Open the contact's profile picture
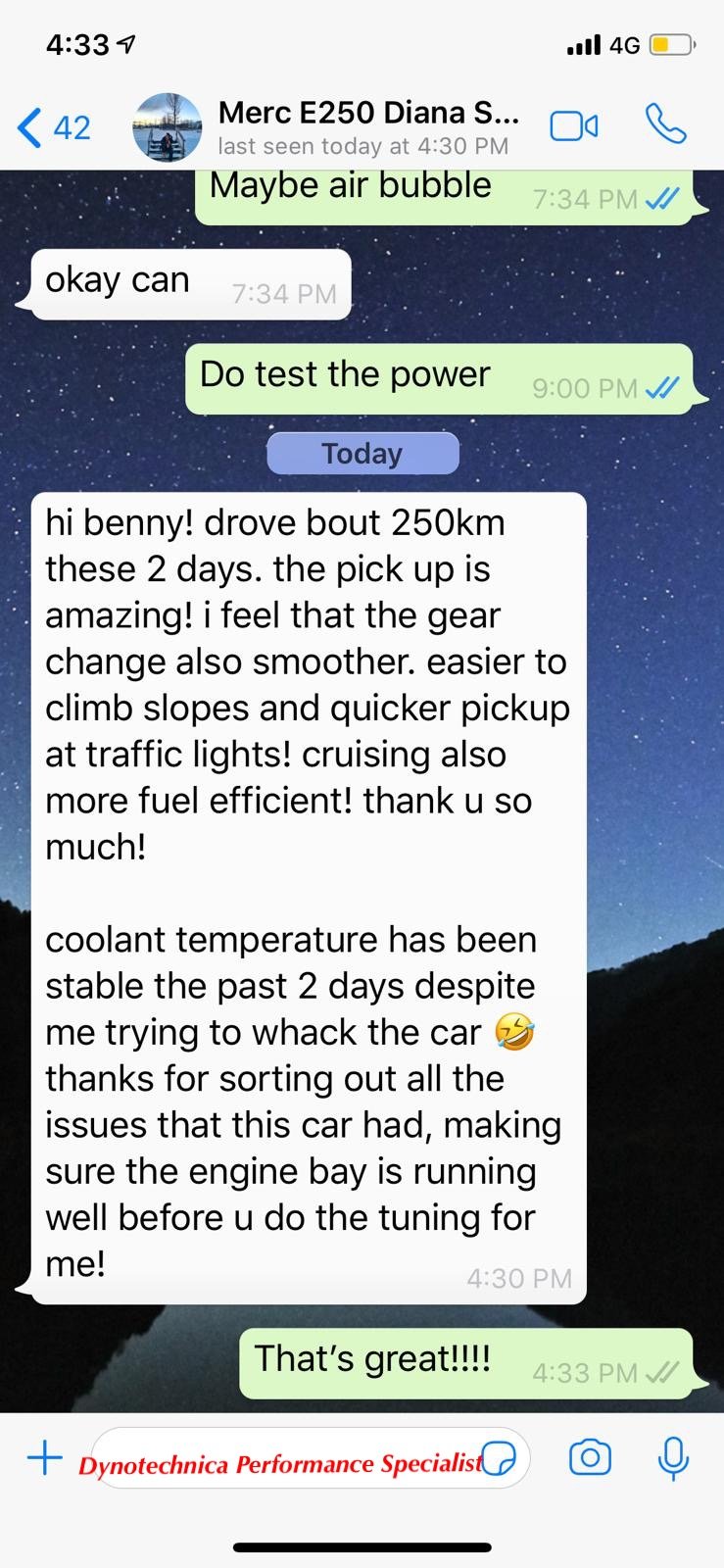This screenshot has width=724, height=1568. click(x=167, y=127)
